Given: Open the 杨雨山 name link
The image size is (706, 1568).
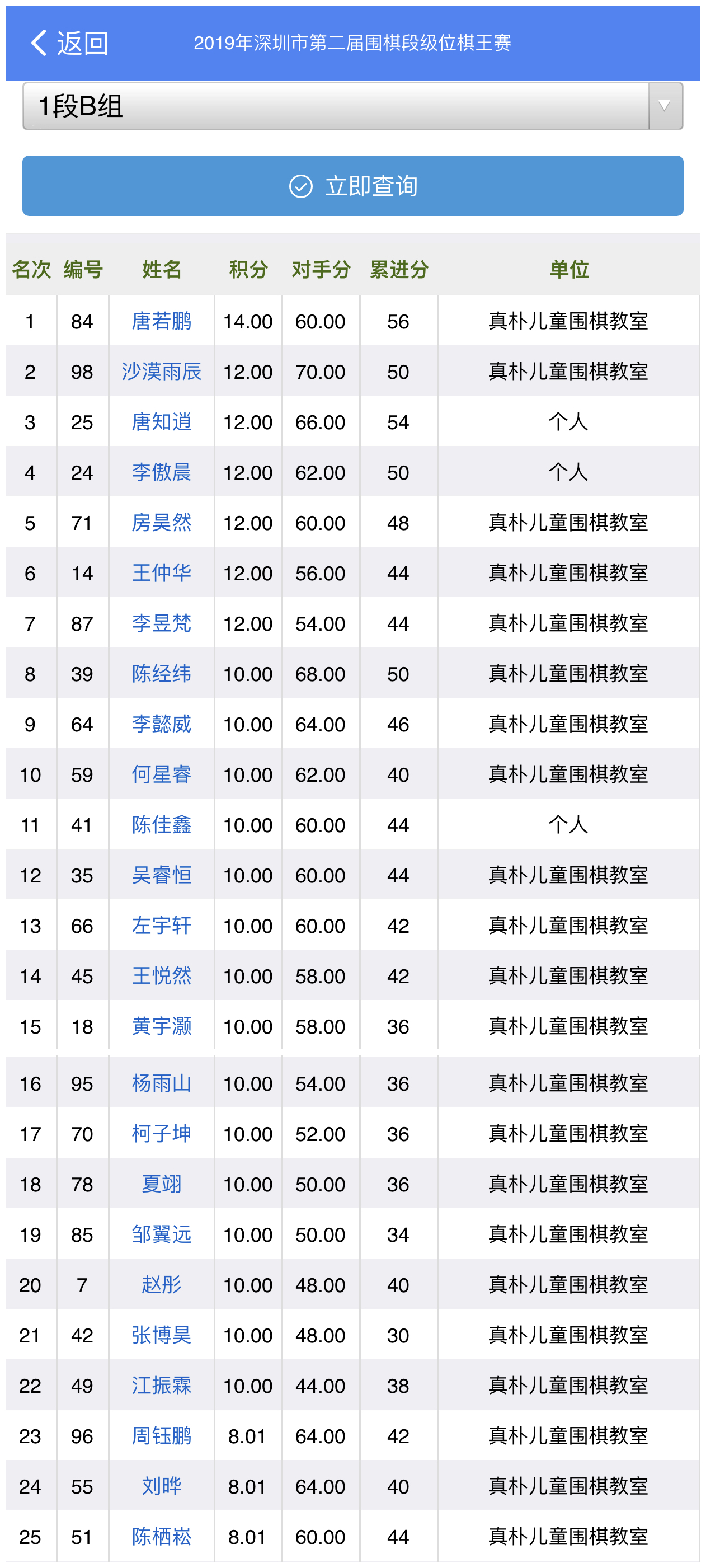Looking at the screenshot, I should 161,1083.
